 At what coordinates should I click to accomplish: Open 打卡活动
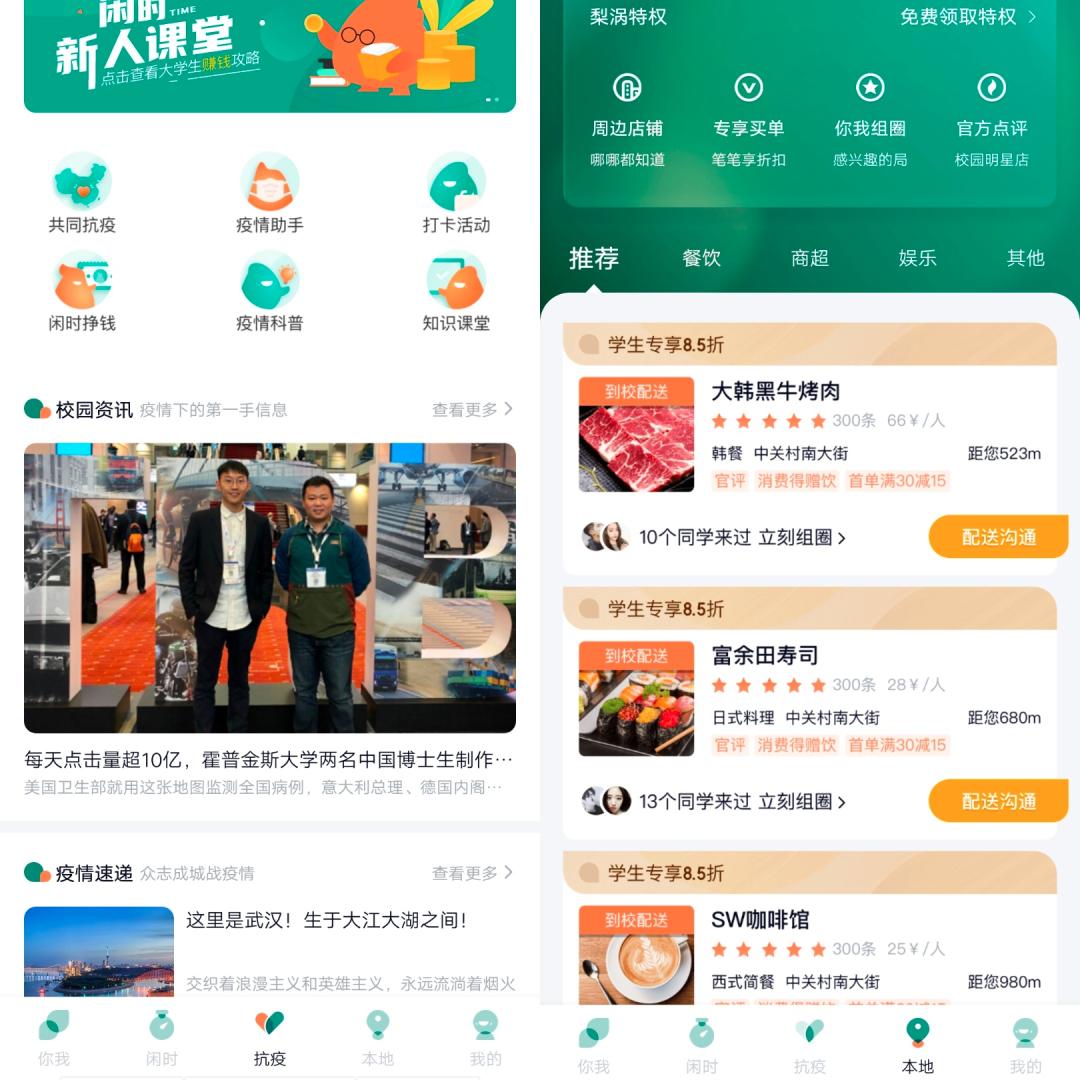click(x=456, y=194)
